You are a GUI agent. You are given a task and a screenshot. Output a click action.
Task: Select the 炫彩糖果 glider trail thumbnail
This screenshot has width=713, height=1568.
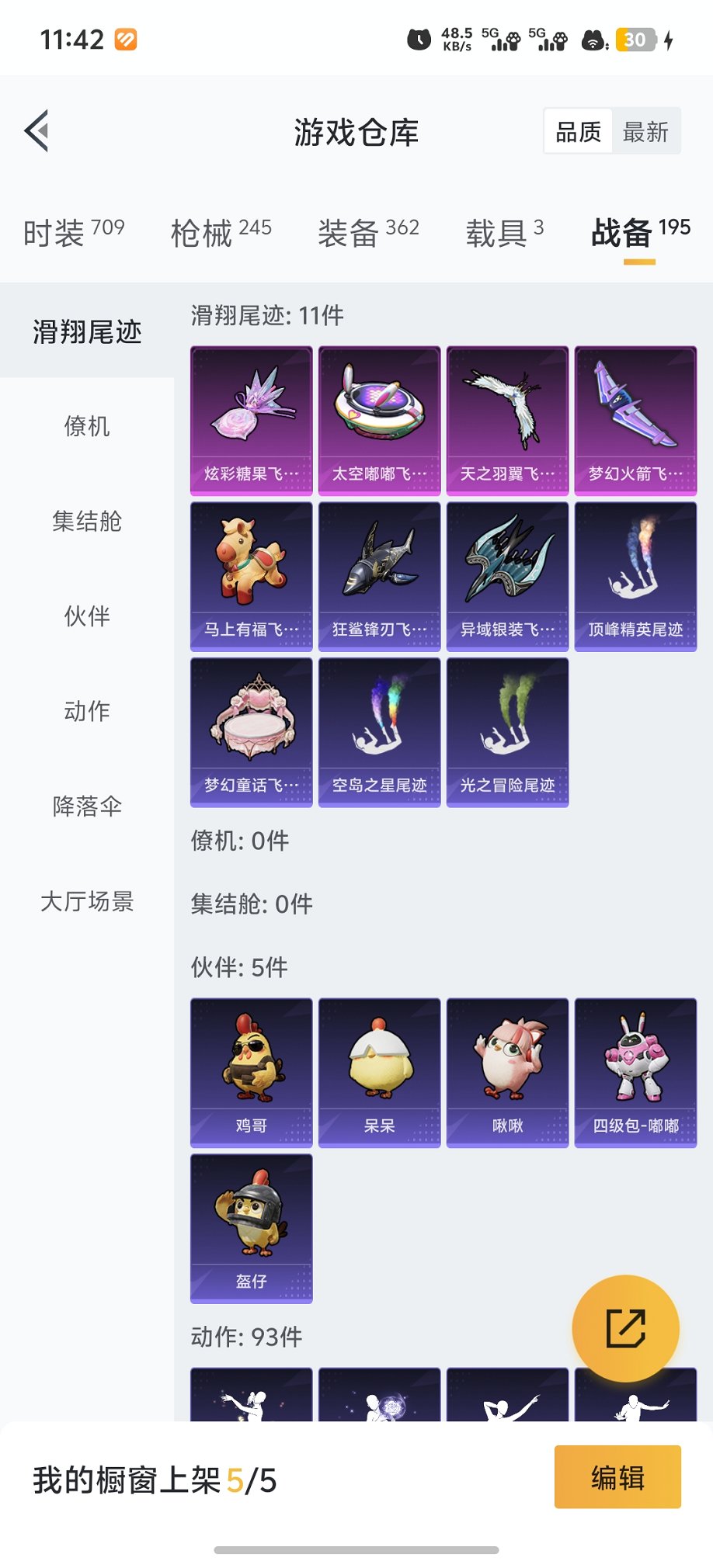coord(251,419)
